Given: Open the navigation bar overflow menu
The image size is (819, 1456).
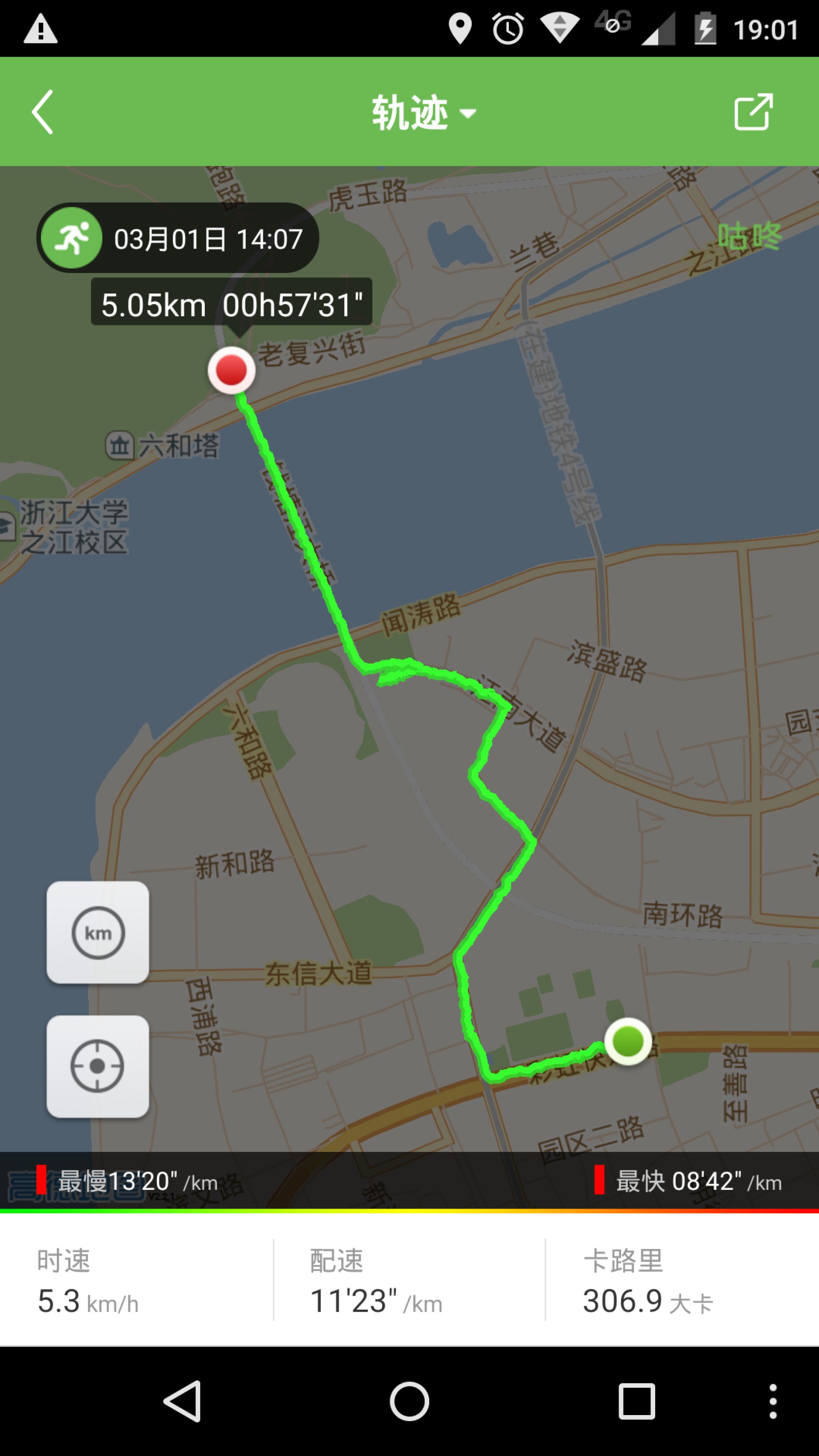Looking at the screenshot, I should point(773,1401).
